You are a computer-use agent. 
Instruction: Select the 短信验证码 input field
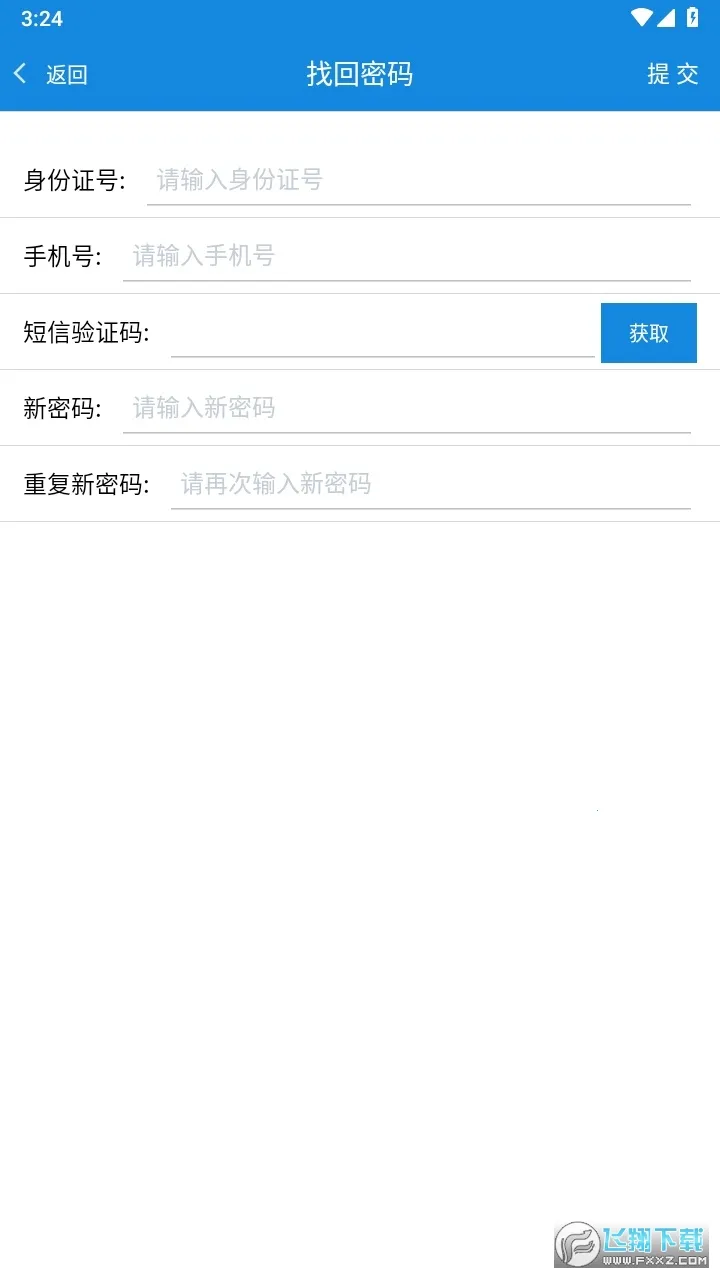coord(382,333)
